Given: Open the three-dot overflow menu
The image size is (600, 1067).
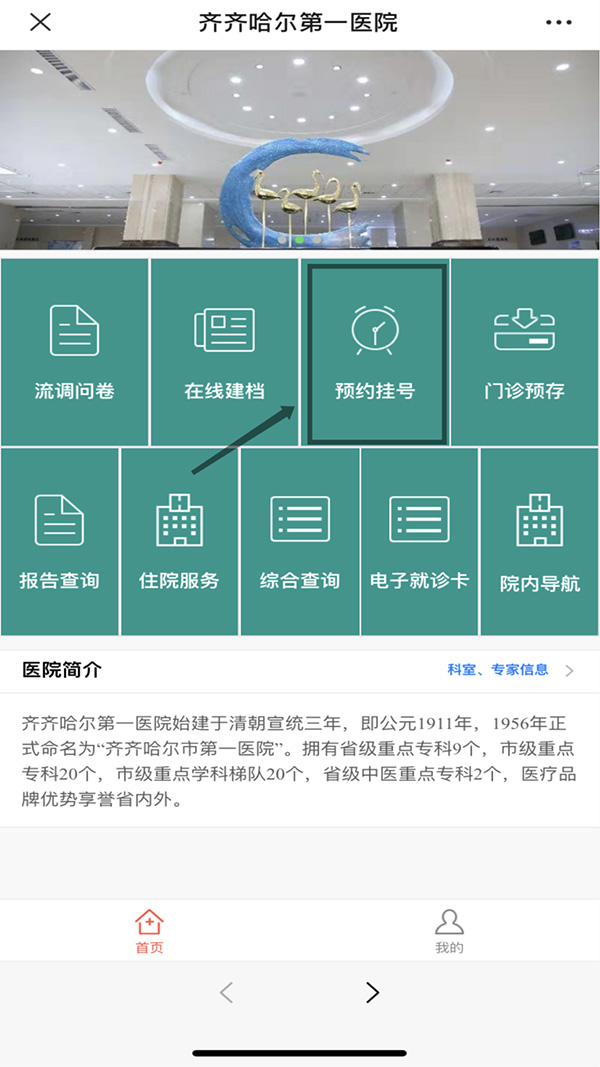Looking at the screenshot, I should (559, 23).
